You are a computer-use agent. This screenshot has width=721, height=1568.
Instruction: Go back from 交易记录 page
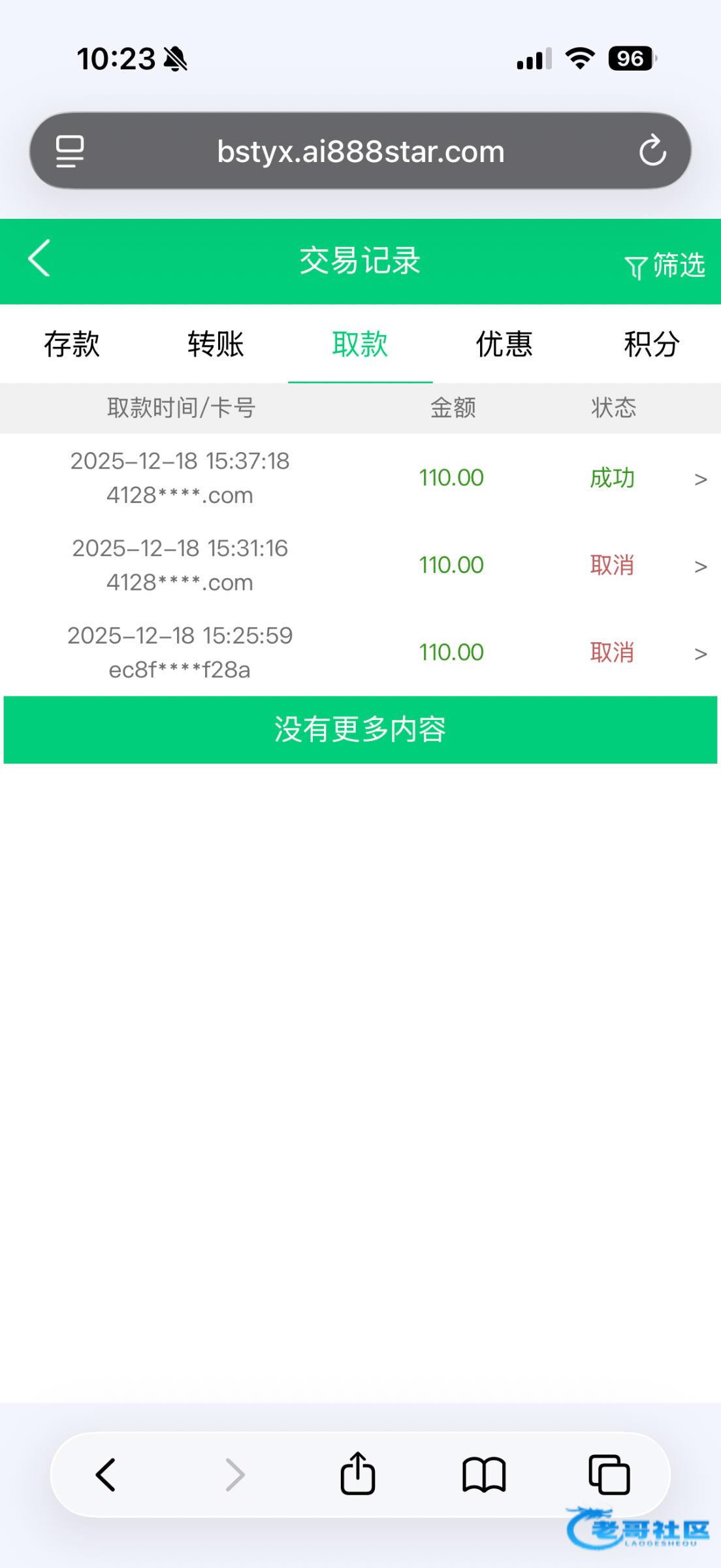[39, 259]
